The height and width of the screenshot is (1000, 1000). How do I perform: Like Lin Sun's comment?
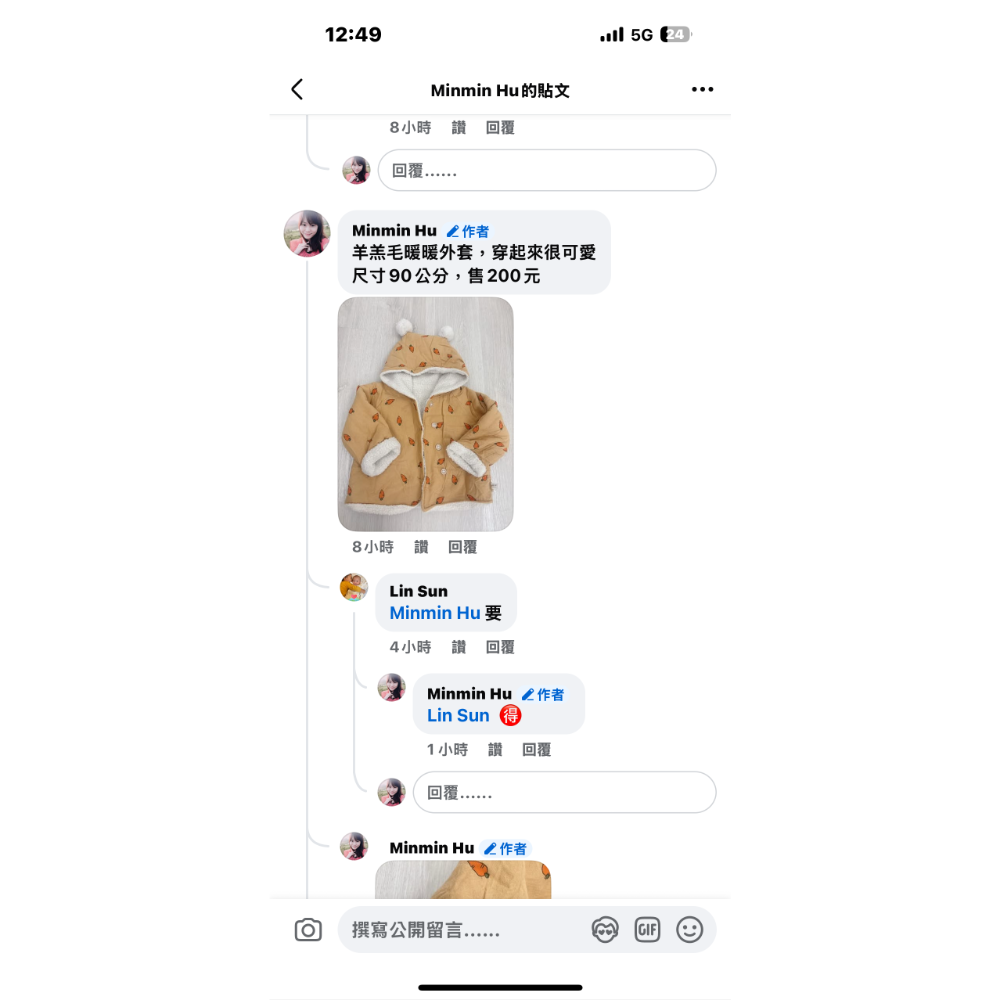[x=458, y=647]
